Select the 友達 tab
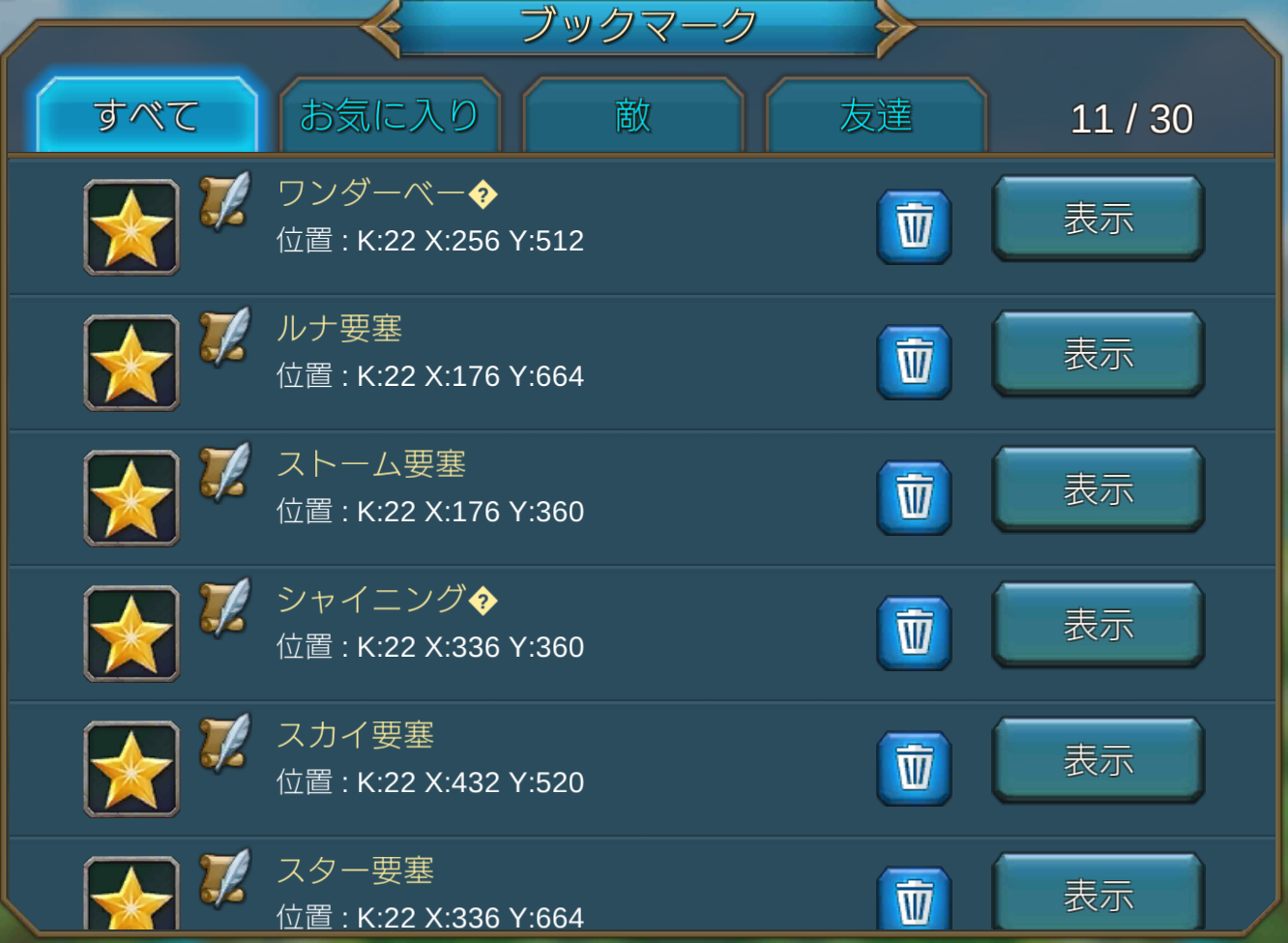Viewport: 1288px width, 943px height. pyautogui.click(x=876, y=115)
